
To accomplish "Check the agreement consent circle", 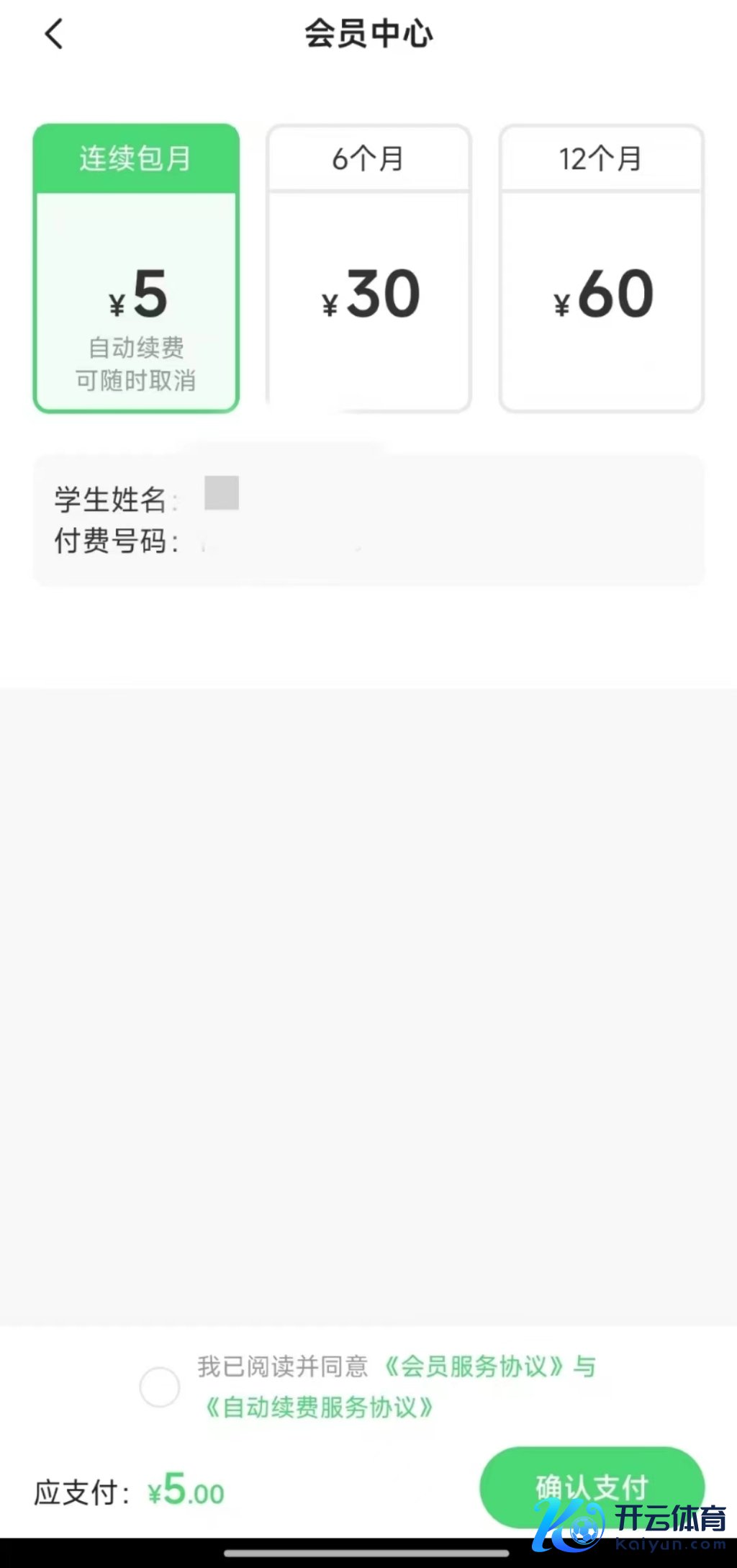I will 159,1387.
